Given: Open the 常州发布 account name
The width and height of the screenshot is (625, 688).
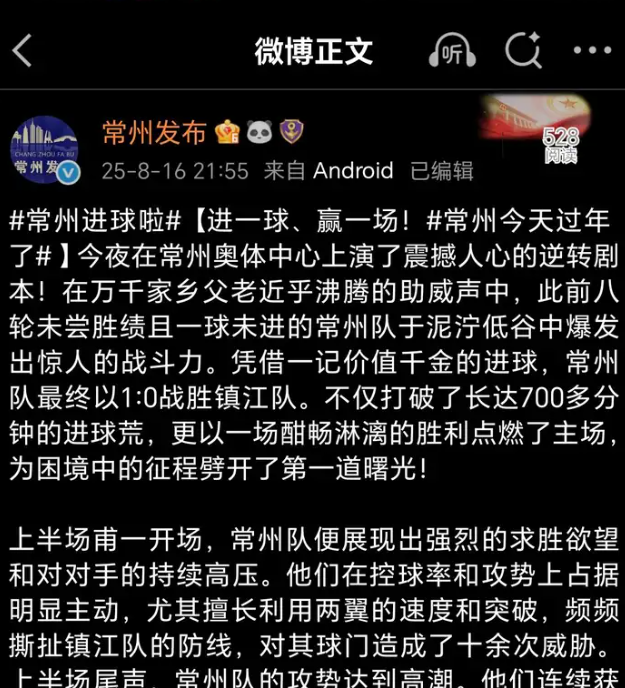Looking at the screenshot, I should 154,131.
